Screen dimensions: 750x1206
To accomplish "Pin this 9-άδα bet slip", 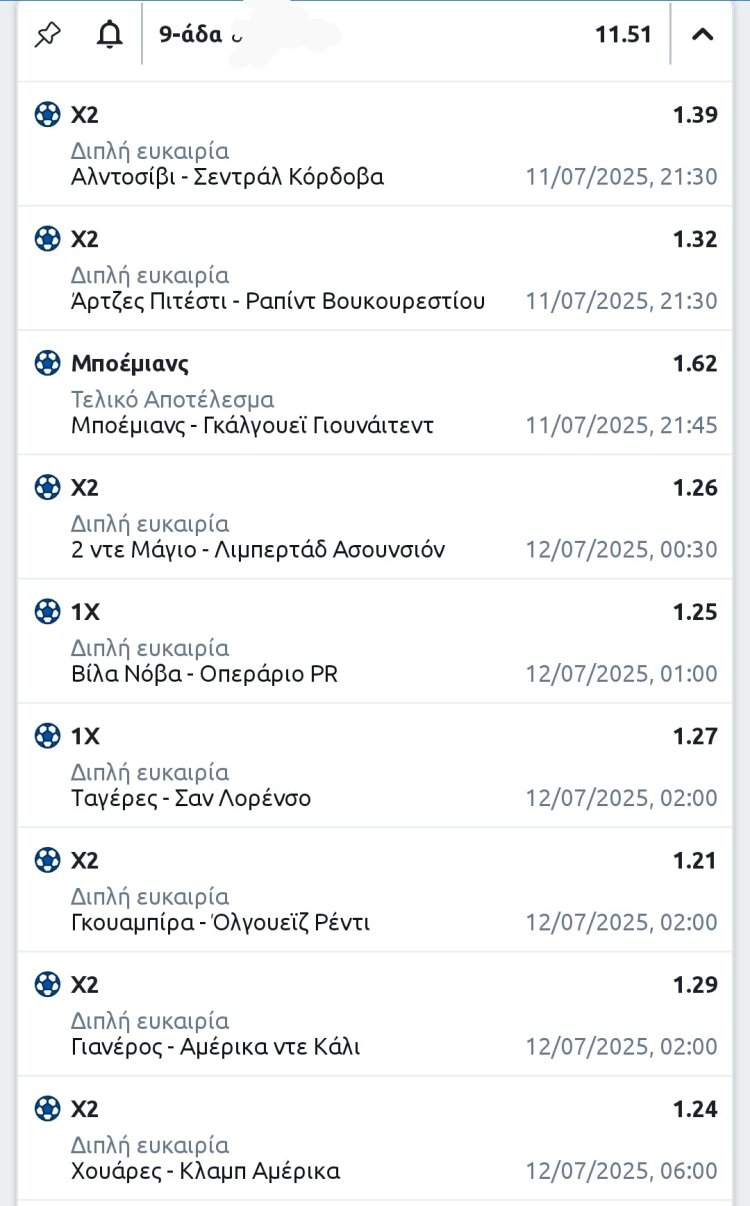I will (x=47, y=34).
